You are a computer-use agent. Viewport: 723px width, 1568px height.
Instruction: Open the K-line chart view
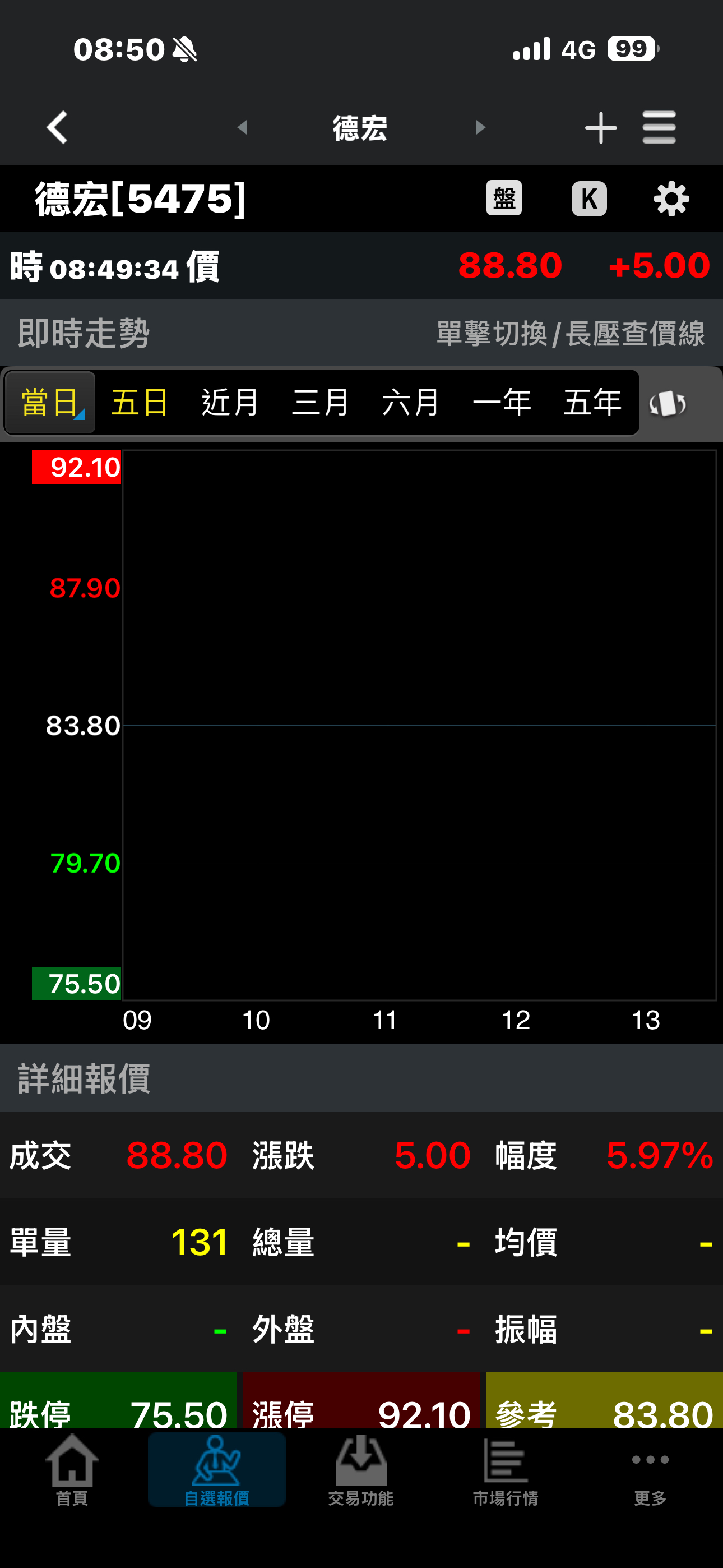coord(588,199)
